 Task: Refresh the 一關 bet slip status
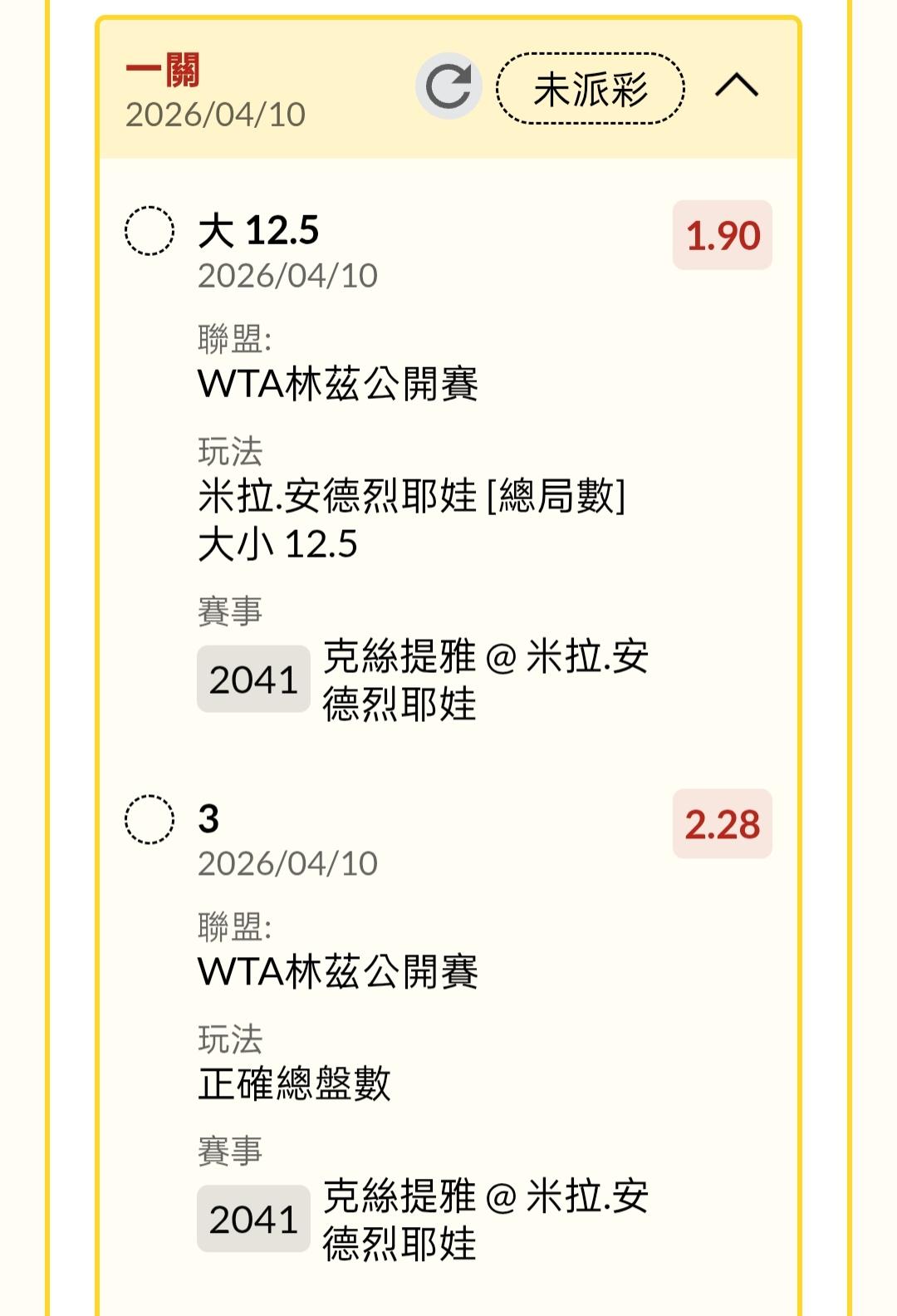pos(448,86)
